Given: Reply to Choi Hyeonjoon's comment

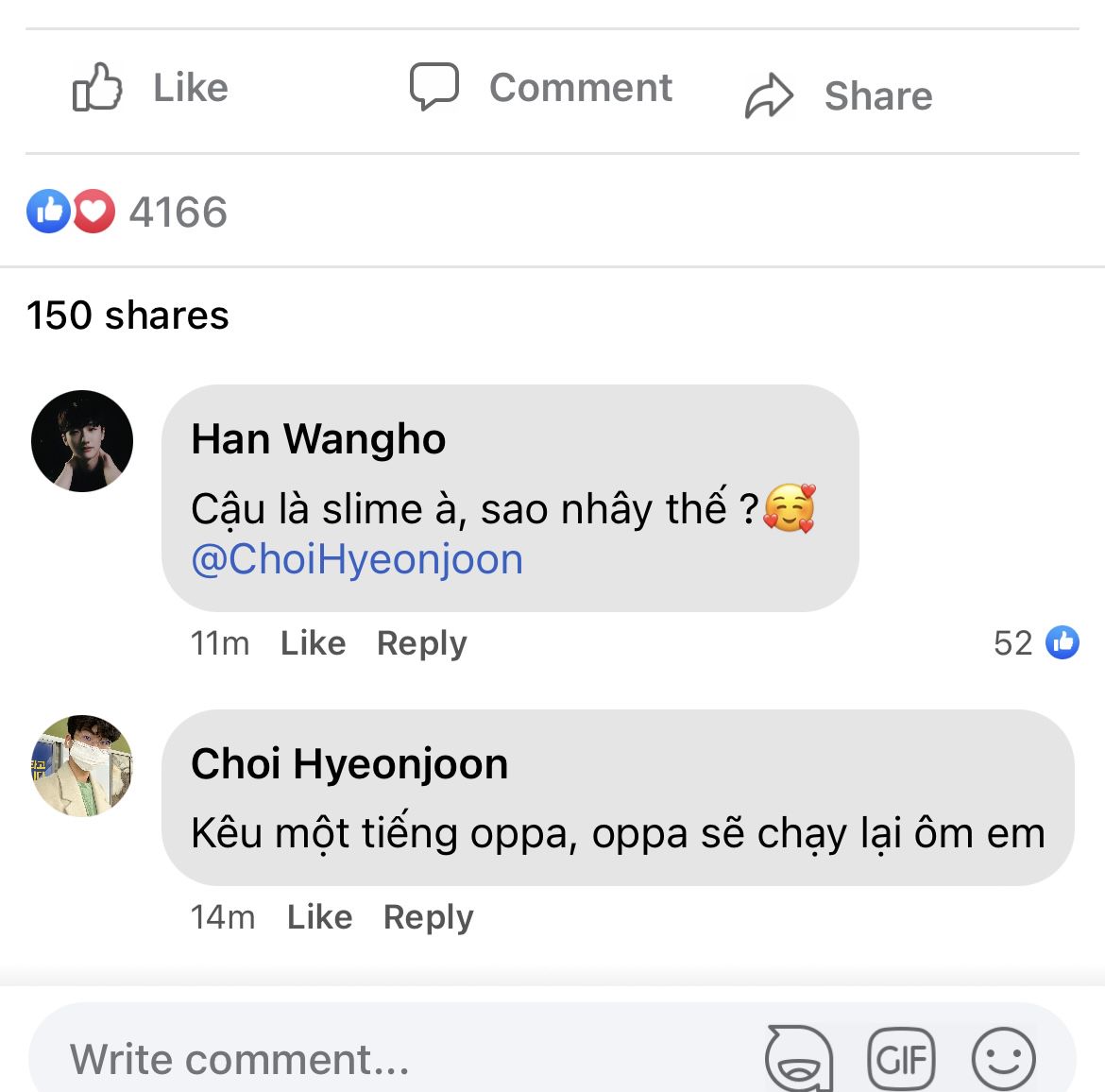Looking at the screenshot, I should tap(428, 916).
